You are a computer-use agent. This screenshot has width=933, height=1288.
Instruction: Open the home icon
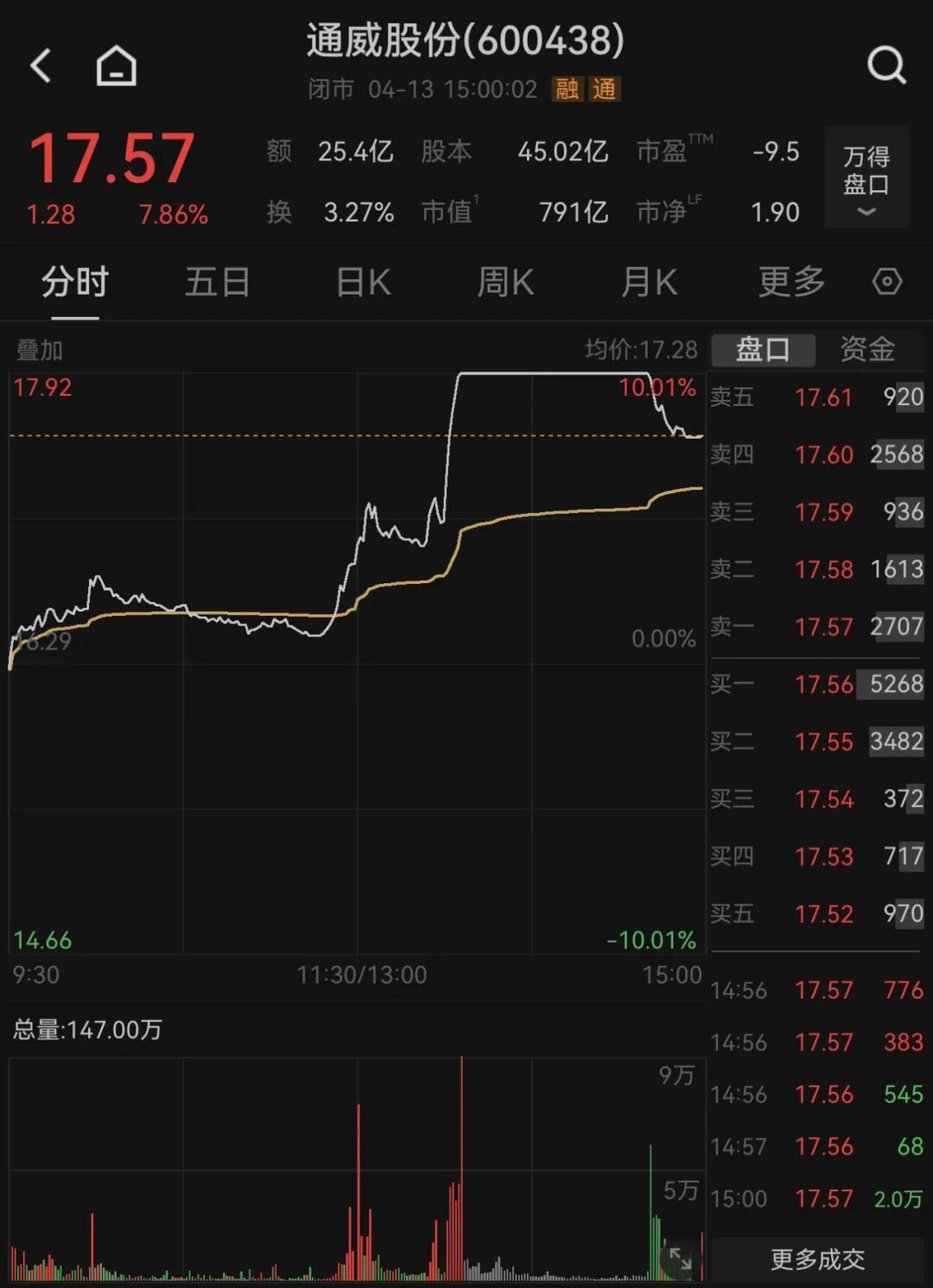coord(116,66)
